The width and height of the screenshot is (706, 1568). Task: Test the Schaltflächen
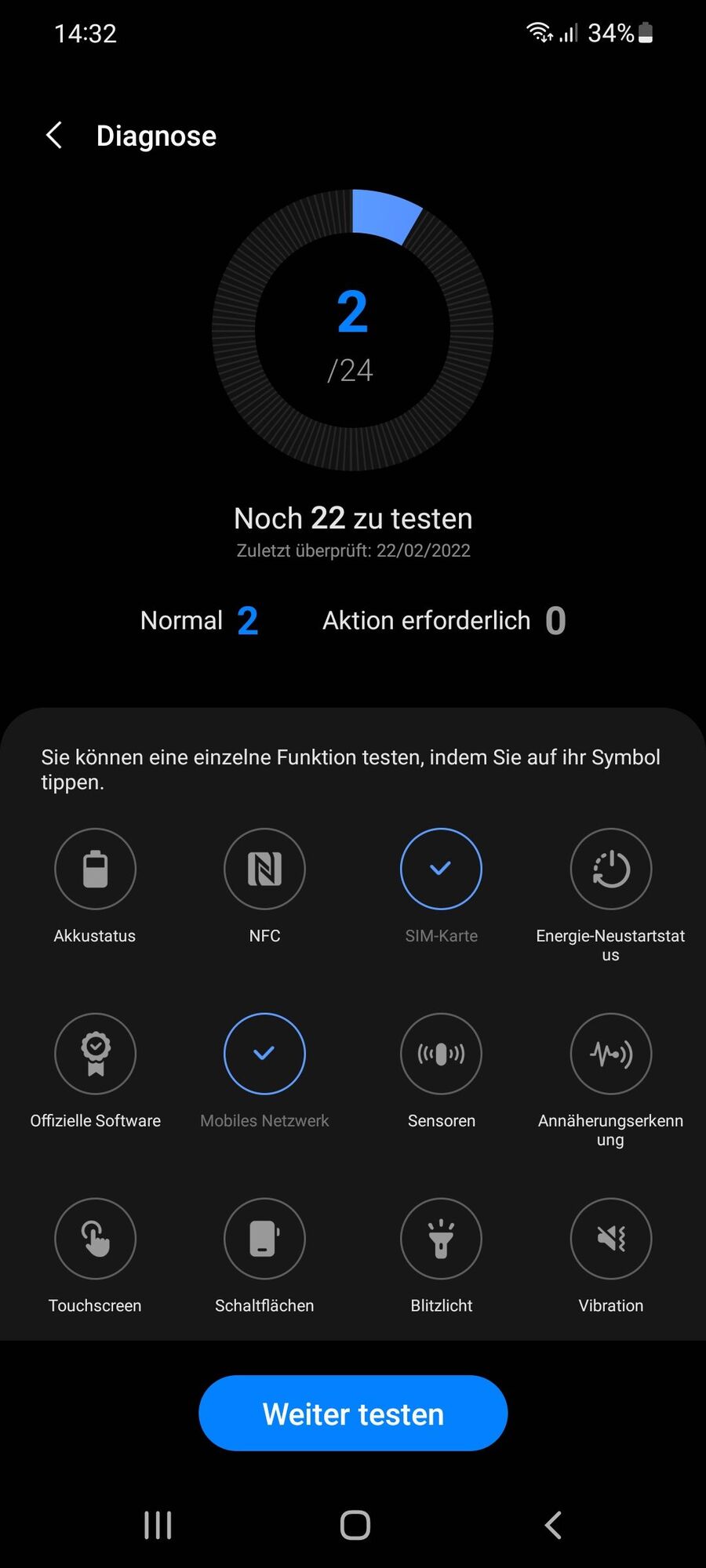[264, 1239]
